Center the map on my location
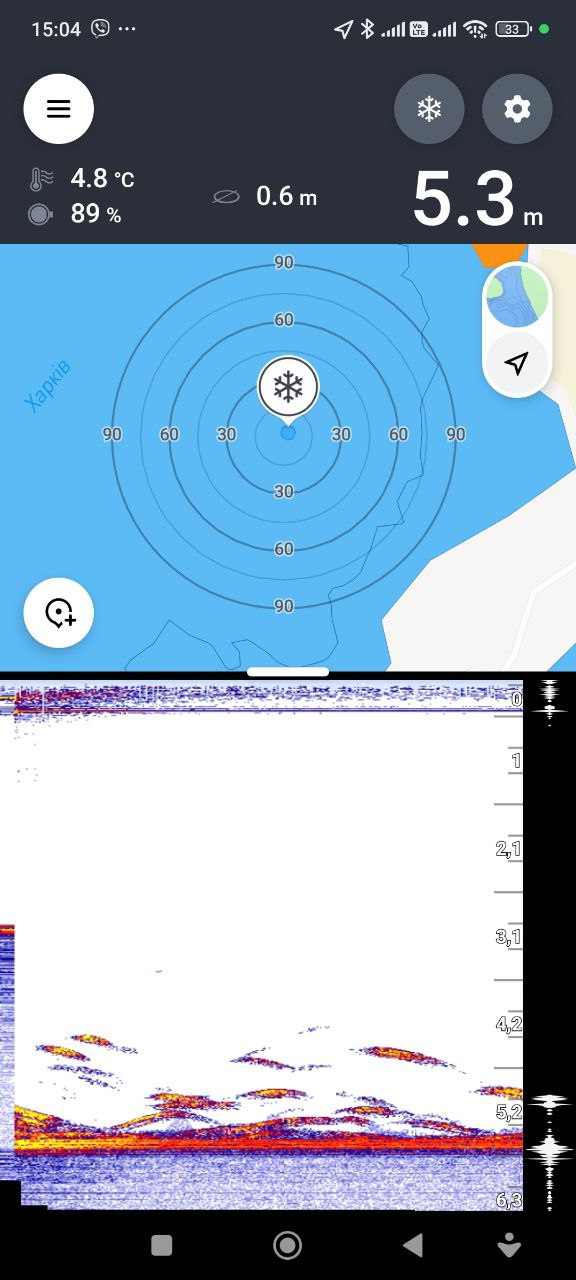Image resolution: width=576 pixels, height=1280 pixels. pos(517,363)
